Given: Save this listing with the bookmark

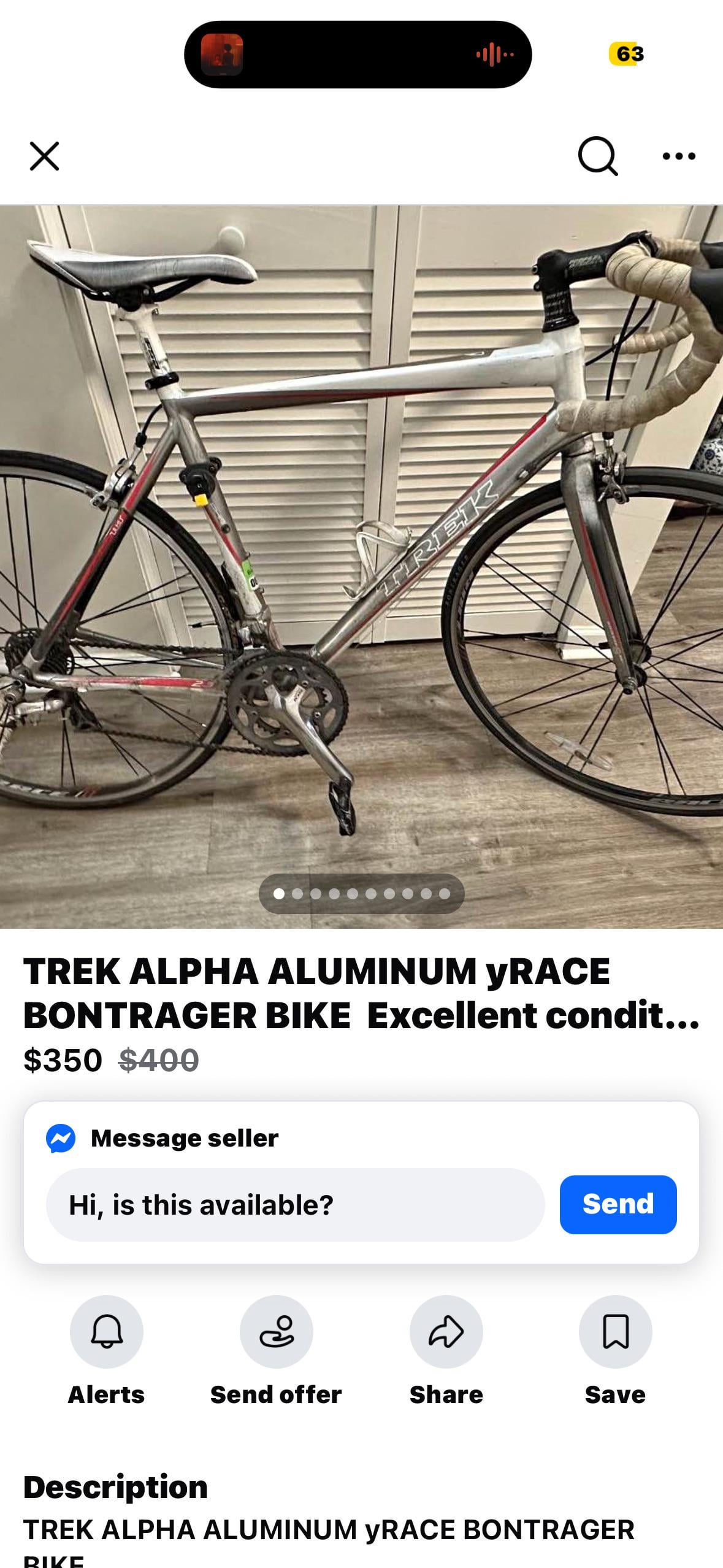Looking at the screenshot, I should [x=615, y=1331].
